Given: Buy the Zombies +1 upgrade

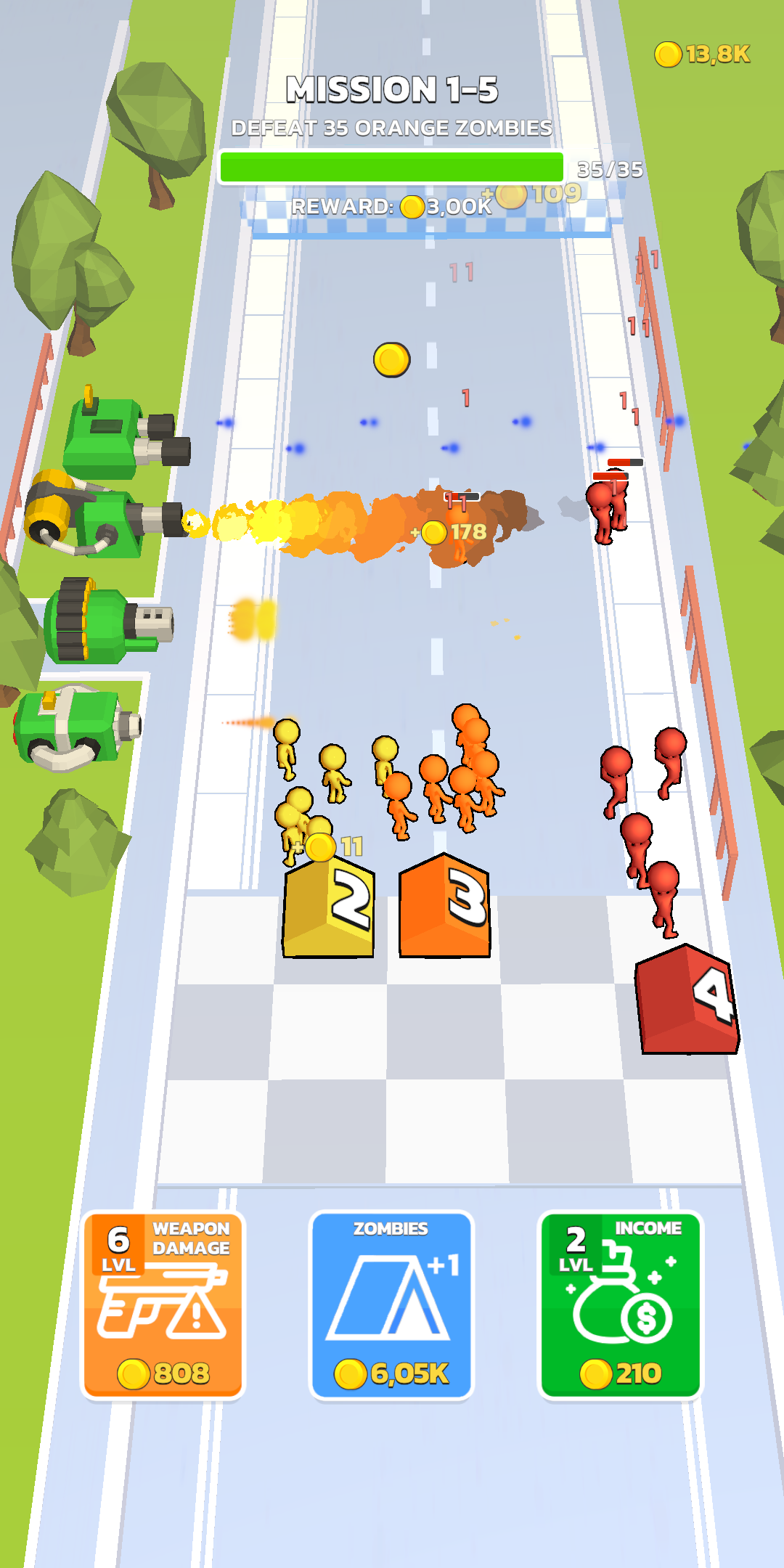Looking at the screenshot, I should point(391,1304).
